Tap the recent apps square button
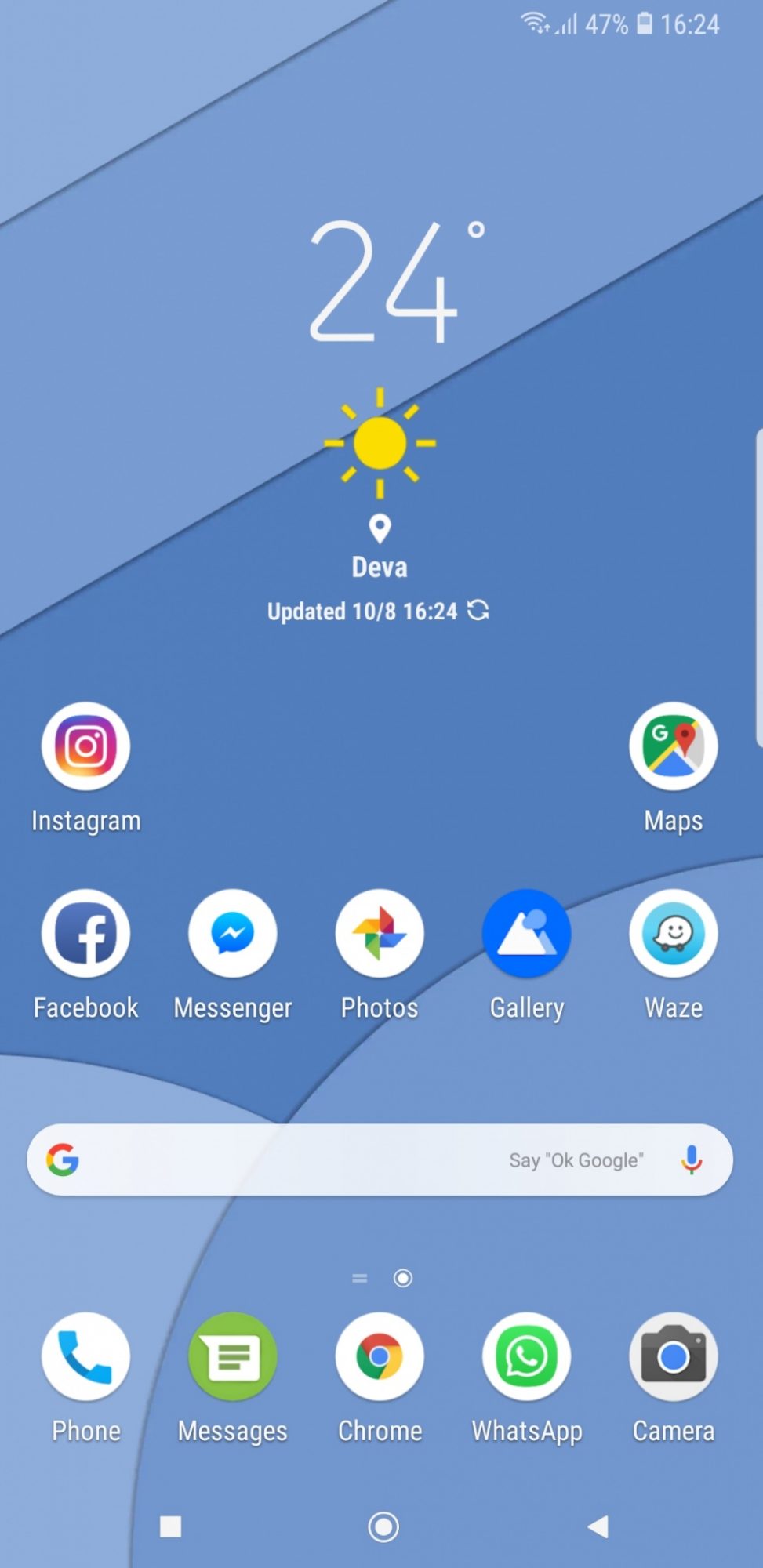 pos(170,1526)
